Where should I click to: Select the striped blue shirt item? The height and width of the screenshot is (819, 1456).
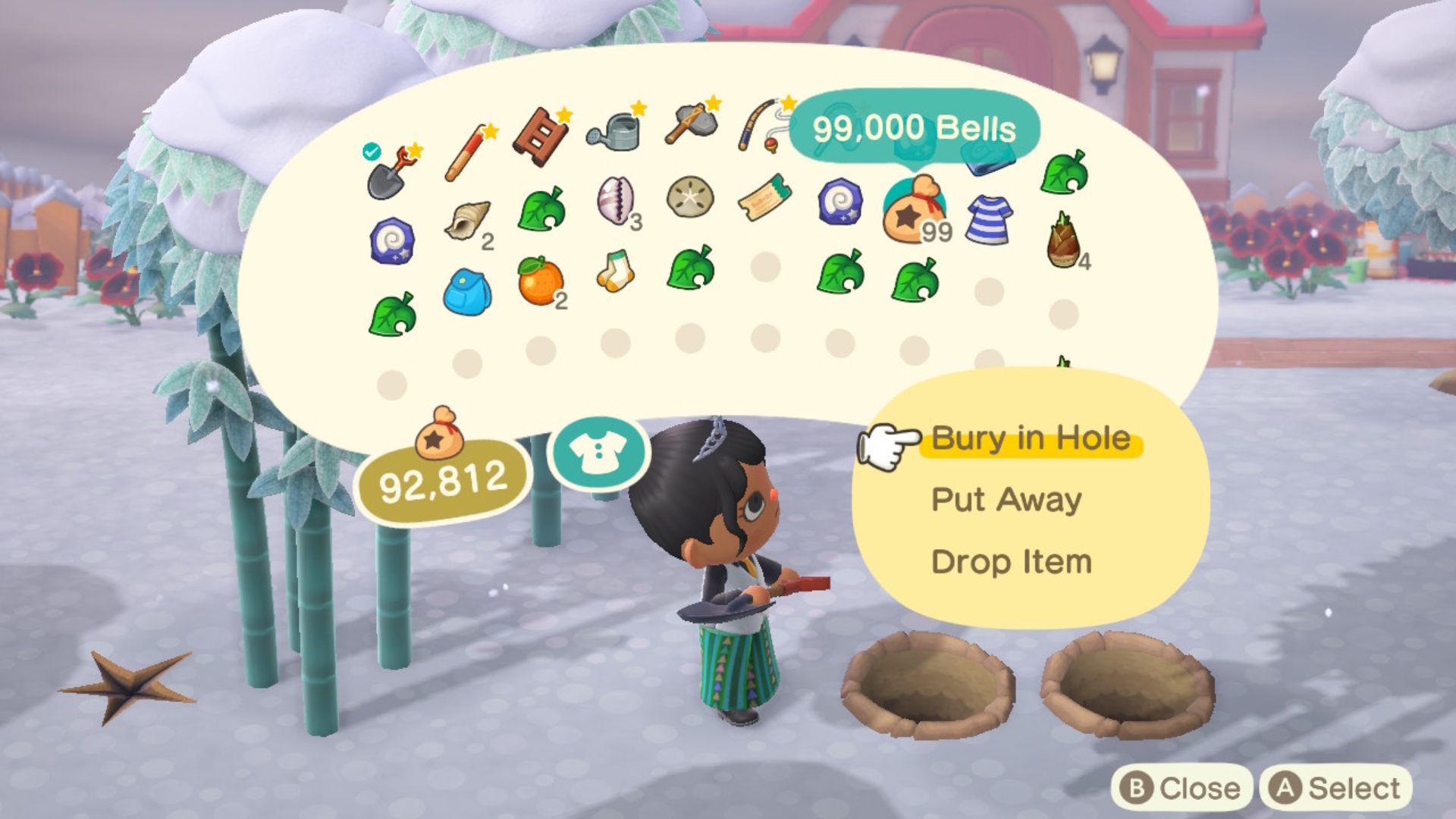pyautogui.click(x=989, y=220)
